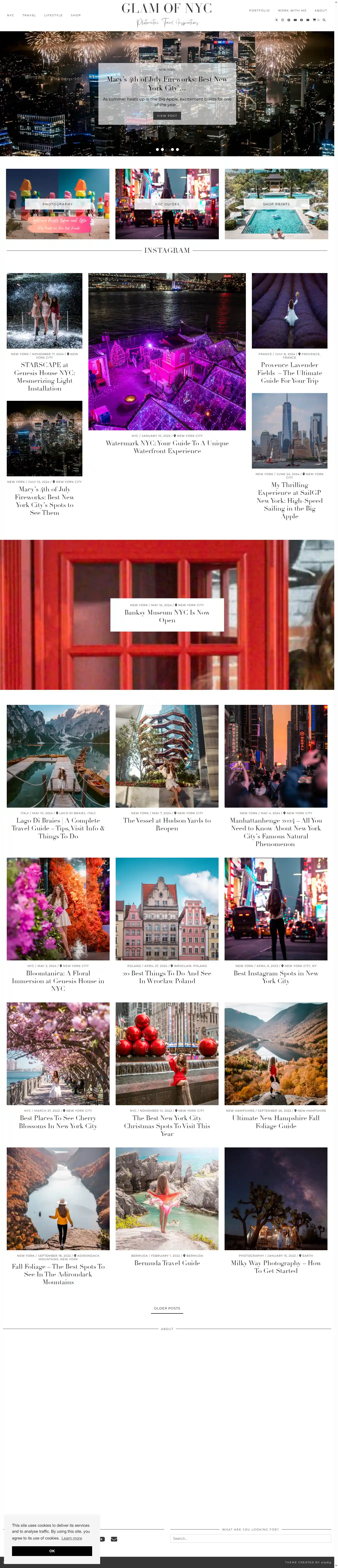Open the Lago Di Braies travel guide
338x1568 pixels.
(58, 828)
